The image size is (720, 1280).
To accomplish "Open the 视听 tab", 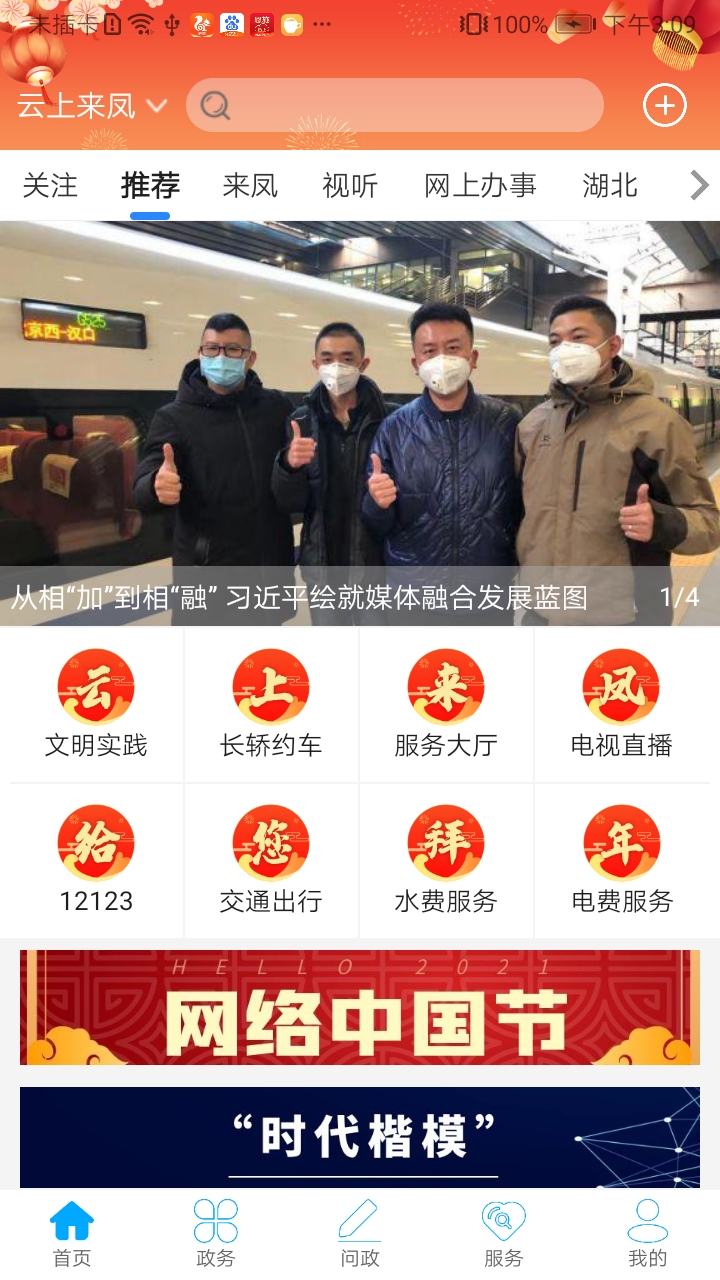I will click(350, 186).
